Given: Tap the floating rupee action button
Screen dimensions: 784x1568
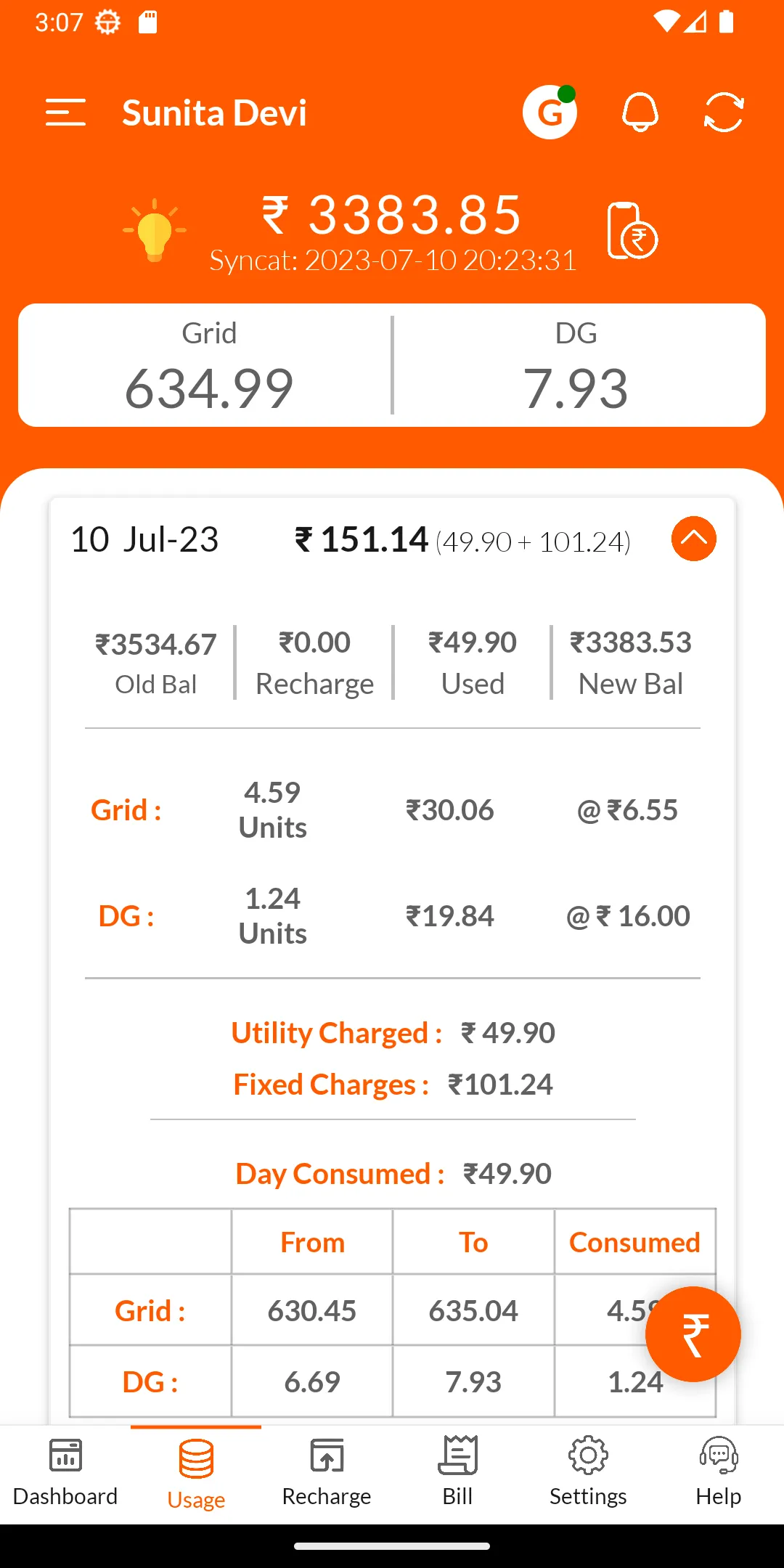Looking at the screenshot, I should [692, 1334].
